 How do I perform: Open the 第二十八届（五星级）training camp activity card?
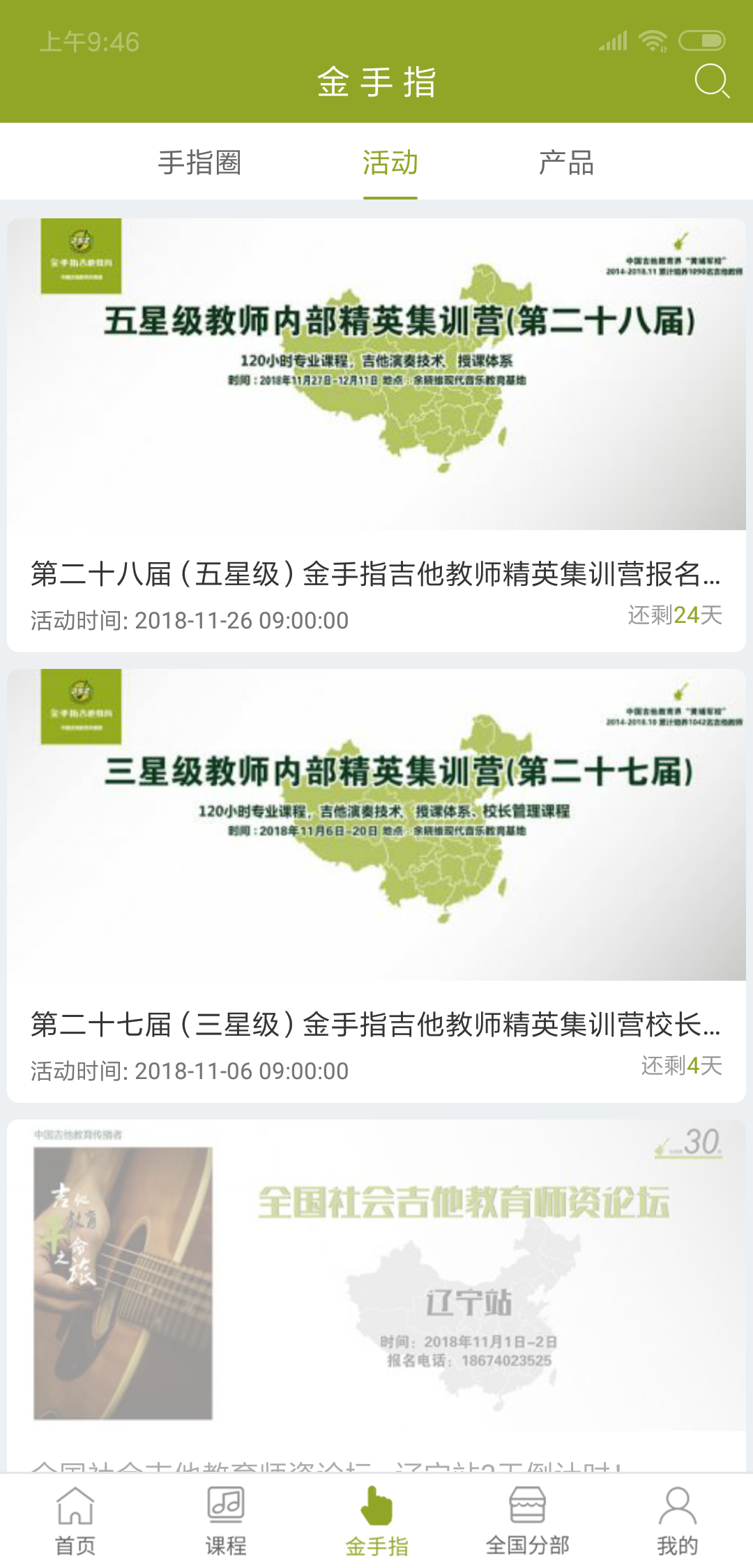376,435
